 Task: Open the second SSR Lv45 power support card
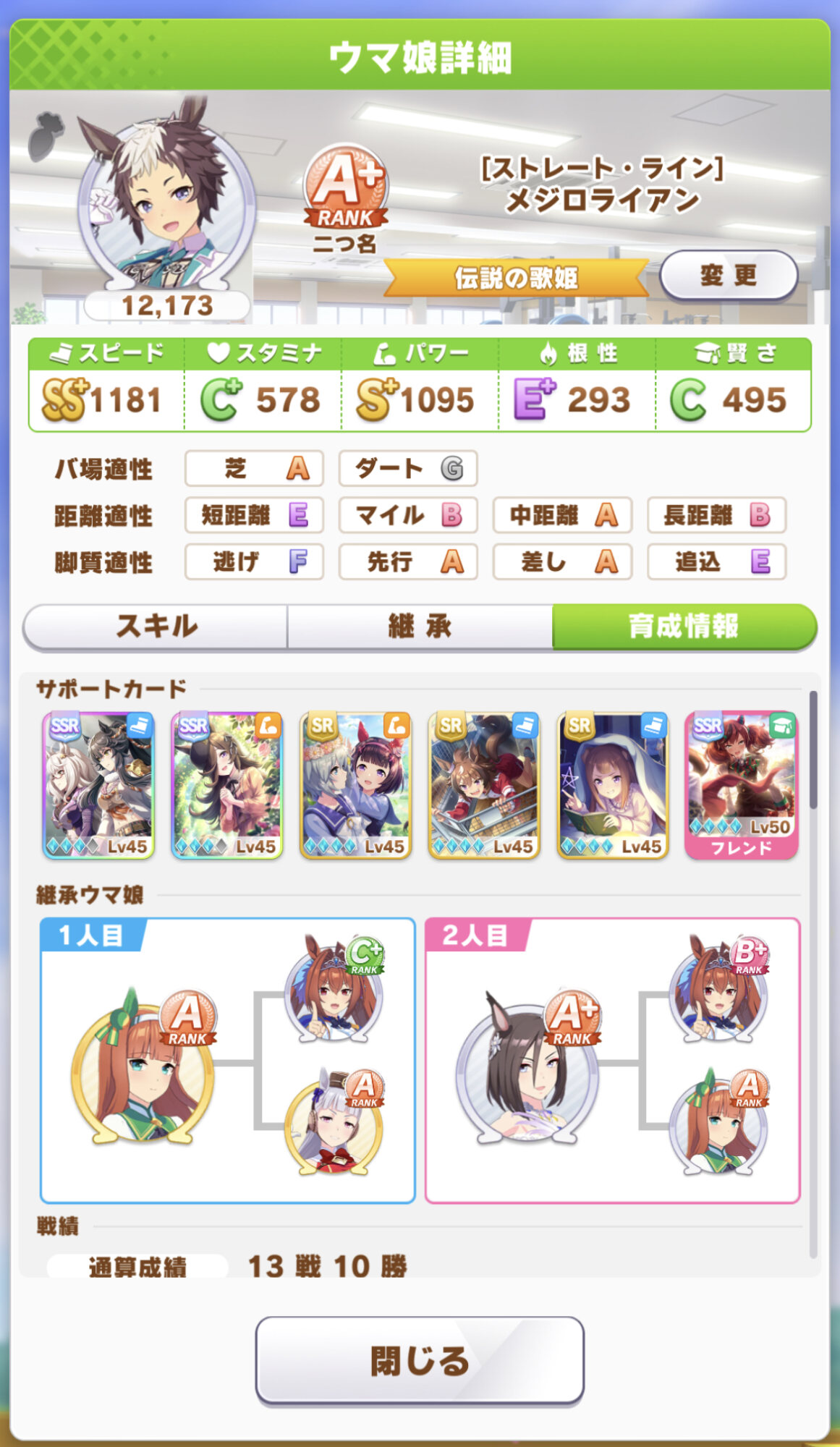click(226, 786)
